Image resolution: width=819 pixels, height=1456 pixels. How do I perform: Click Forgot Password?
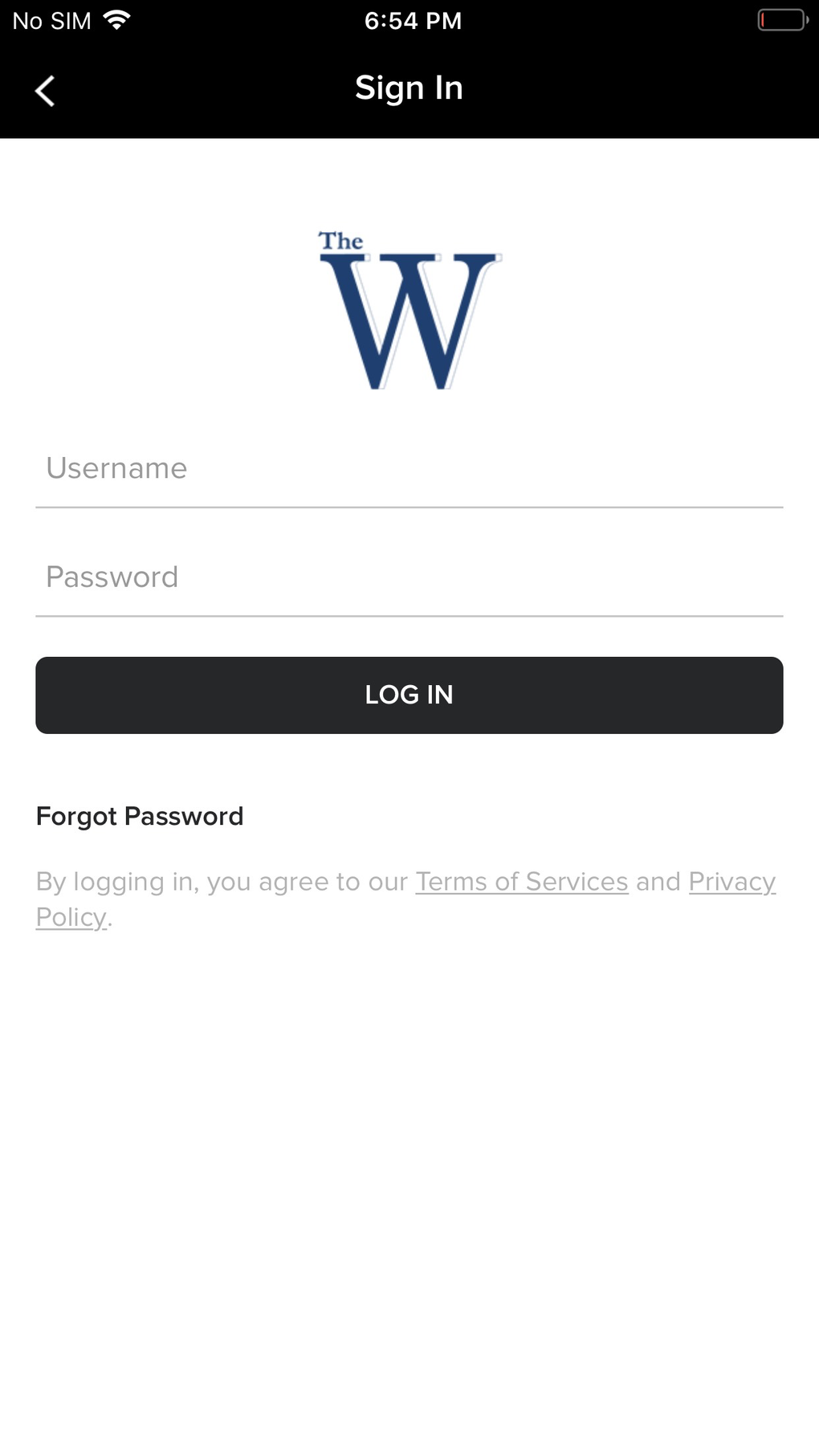click(x=139, y=816)
